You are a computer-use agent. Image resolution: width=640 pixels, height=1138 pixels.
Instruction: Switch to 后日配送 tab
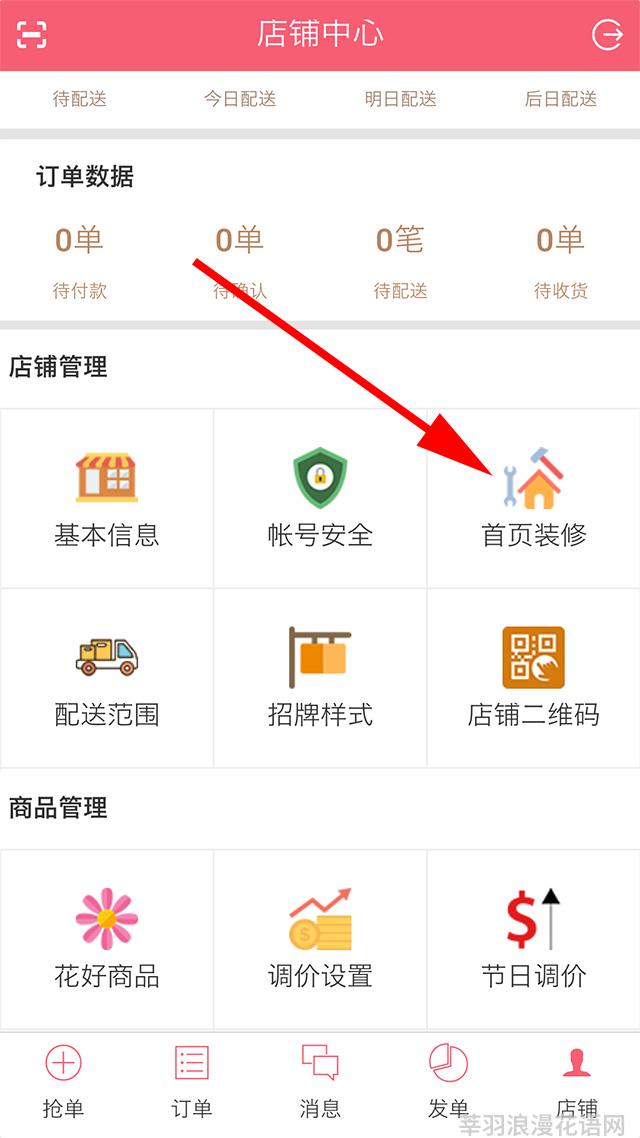[x=560, y=99]
